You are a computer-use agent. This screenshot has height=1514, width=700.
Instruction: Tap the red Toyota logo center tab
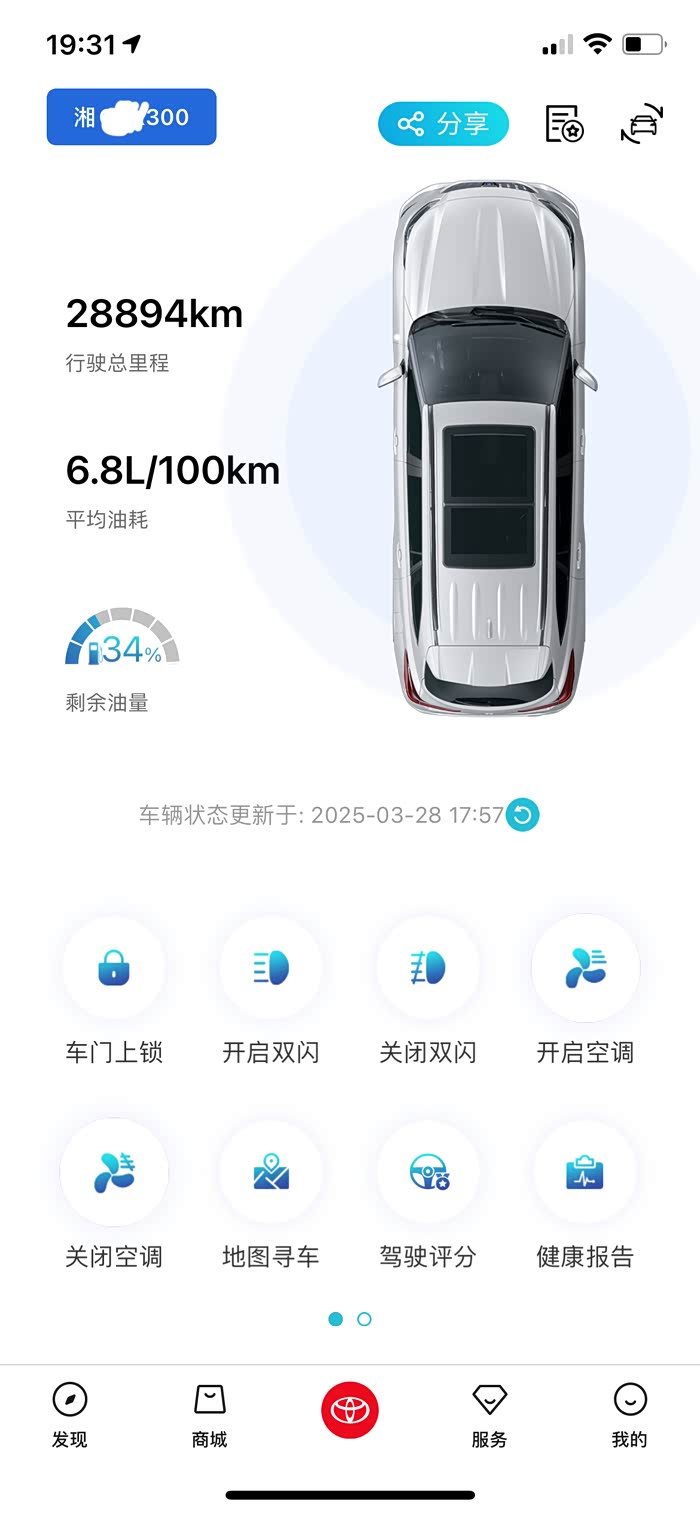[x=350, y=1410]
